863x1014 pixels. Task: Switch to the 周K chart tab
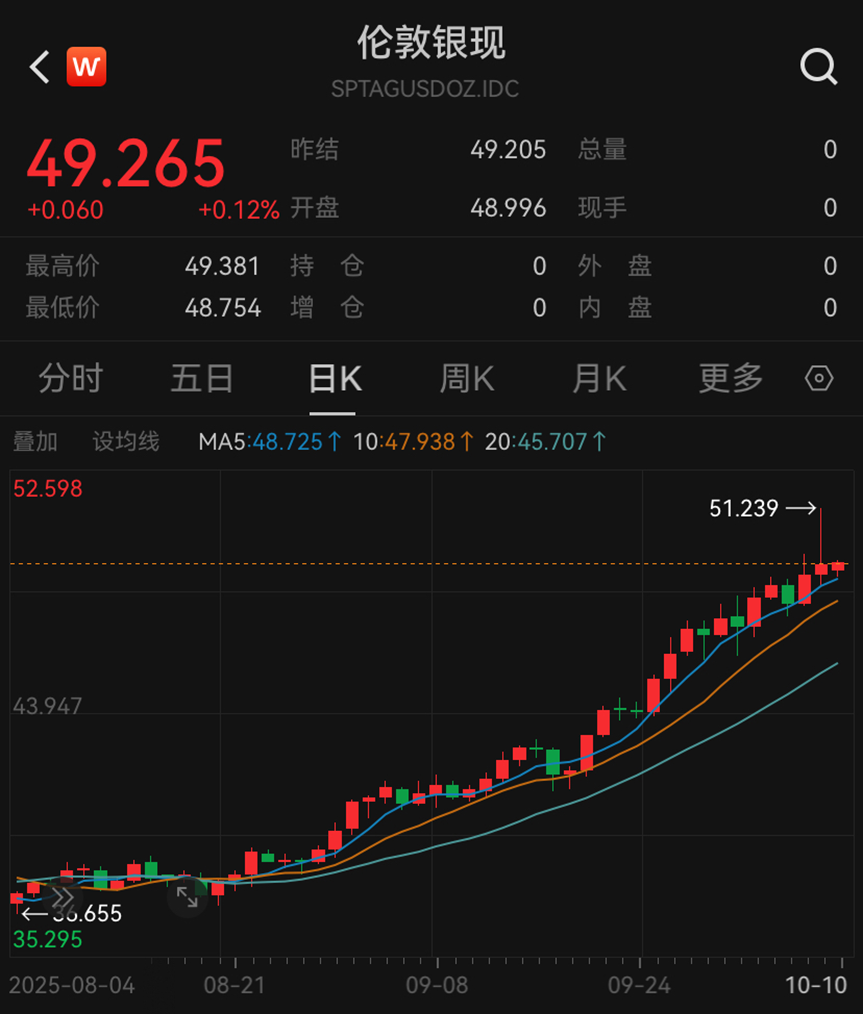tap(467, 379)
